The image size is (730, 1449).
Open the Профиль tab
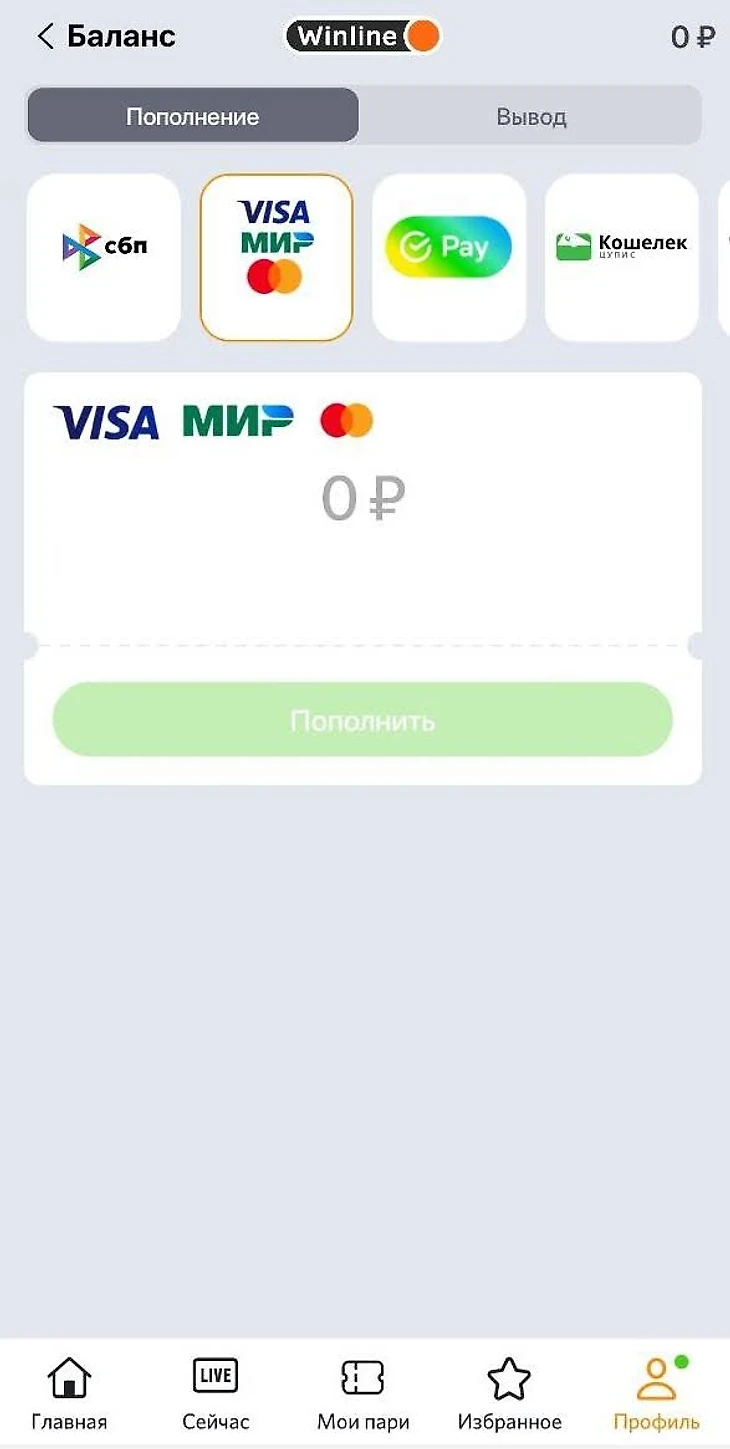656,1394
